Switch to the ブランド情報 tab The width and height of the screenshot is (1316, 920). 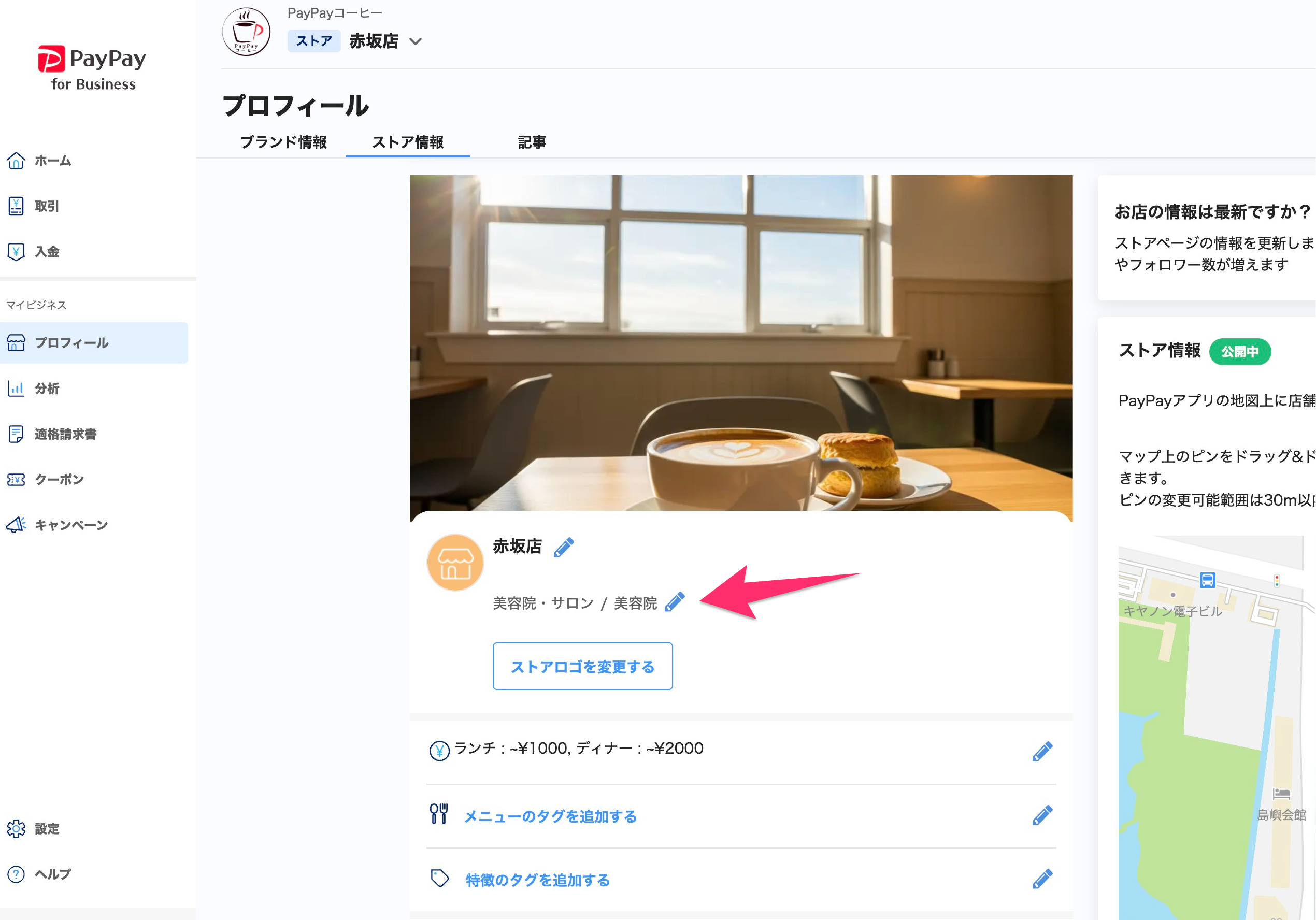283,141
